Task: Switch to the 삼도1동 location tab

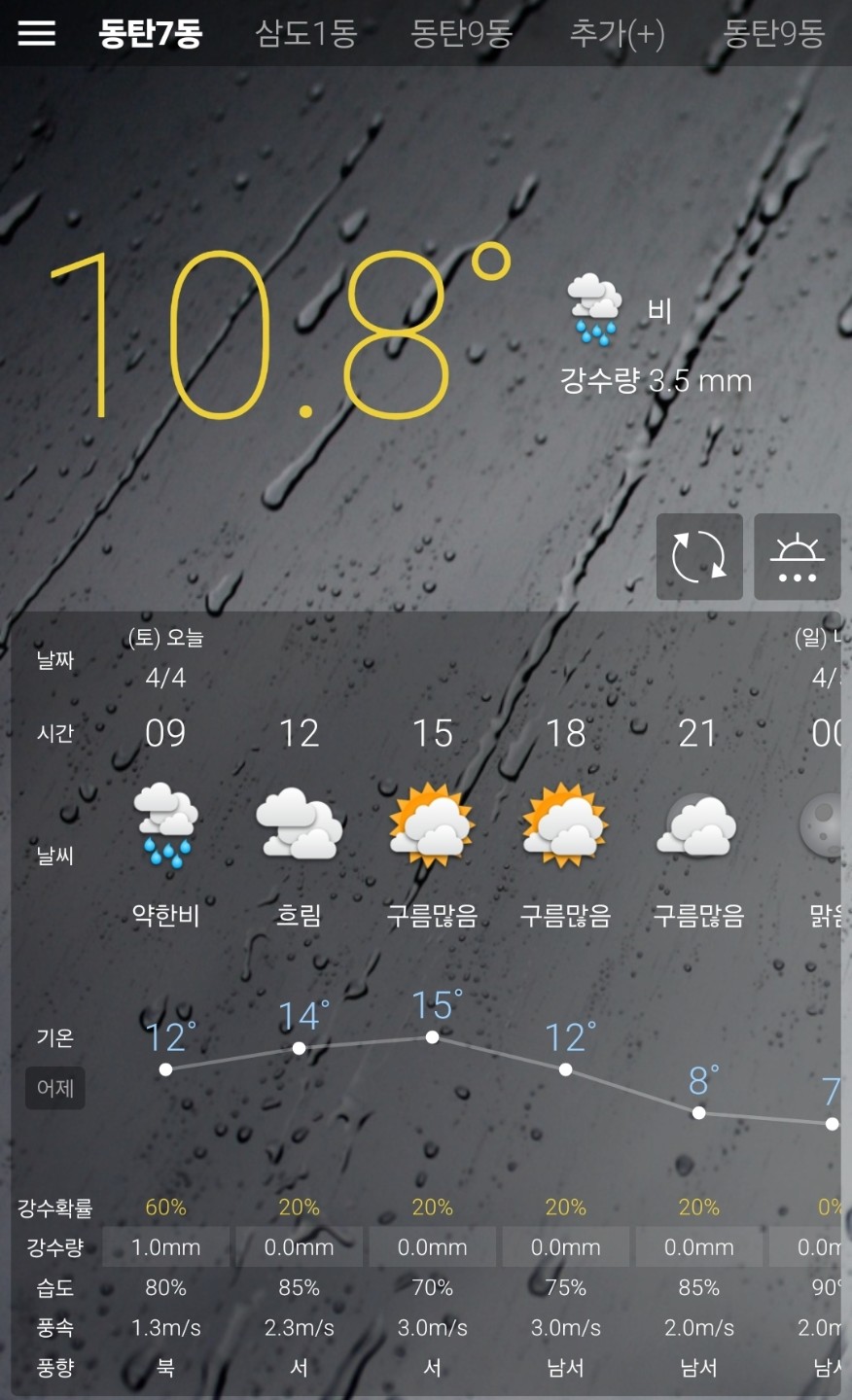Action: tap(305, 33)
